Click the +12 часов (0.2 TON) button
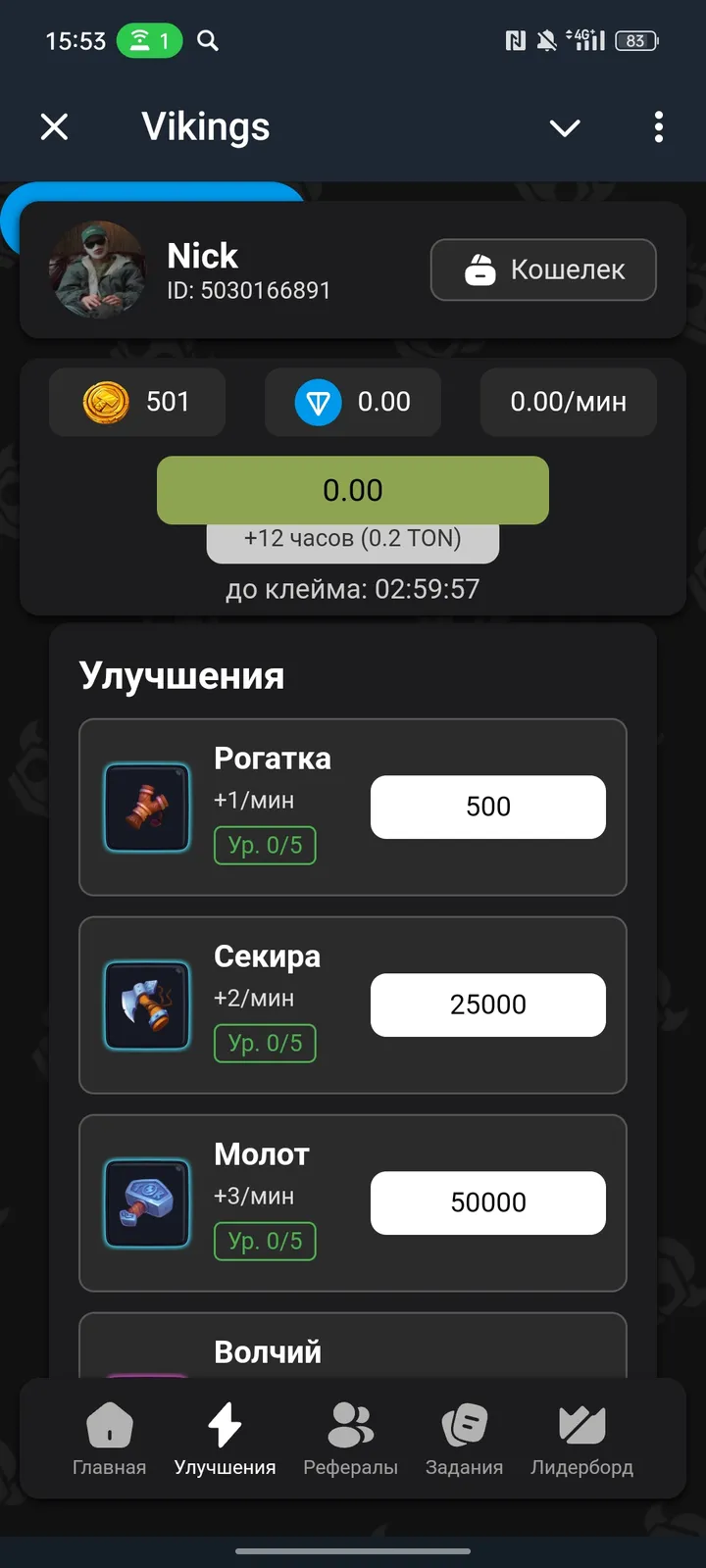Screen dimensions: 706x1568 [x=352, y=538]
